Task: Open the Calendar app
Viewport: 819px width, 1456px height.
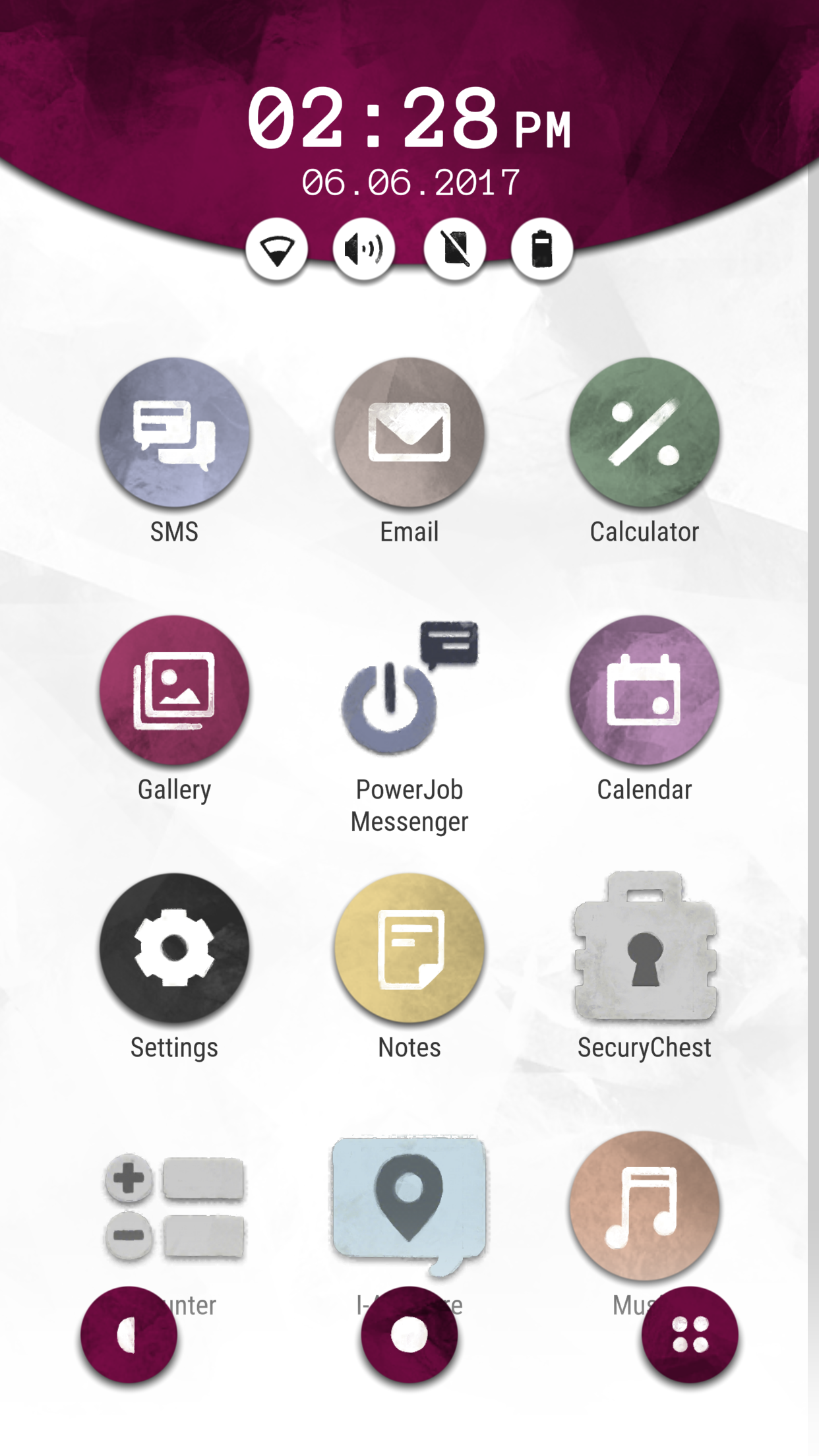Action: tap(644, 689)
